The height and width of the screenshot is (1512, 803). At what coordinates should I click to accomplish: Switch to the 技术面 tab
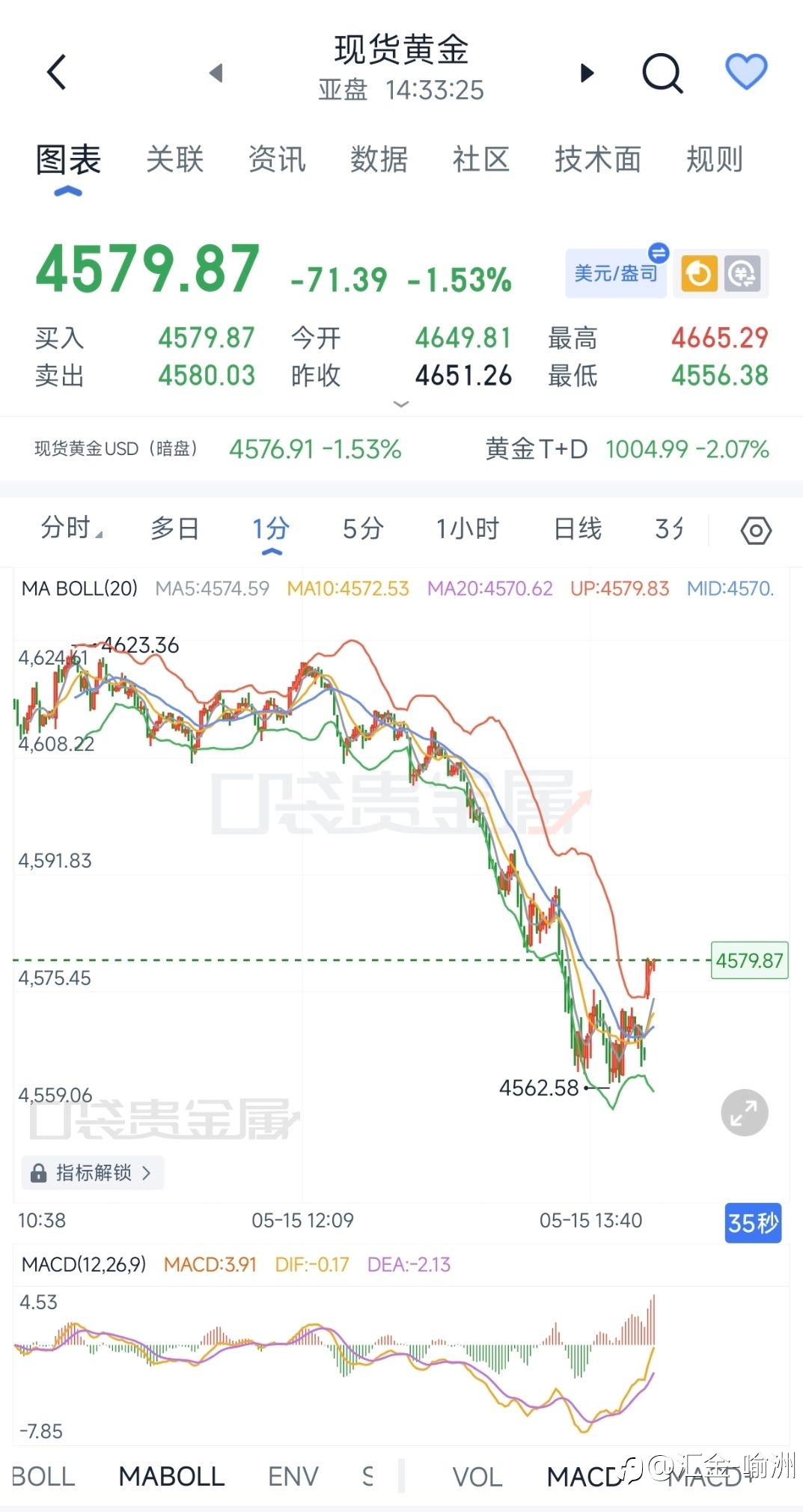pyautogui.click(x=597, y=159)
